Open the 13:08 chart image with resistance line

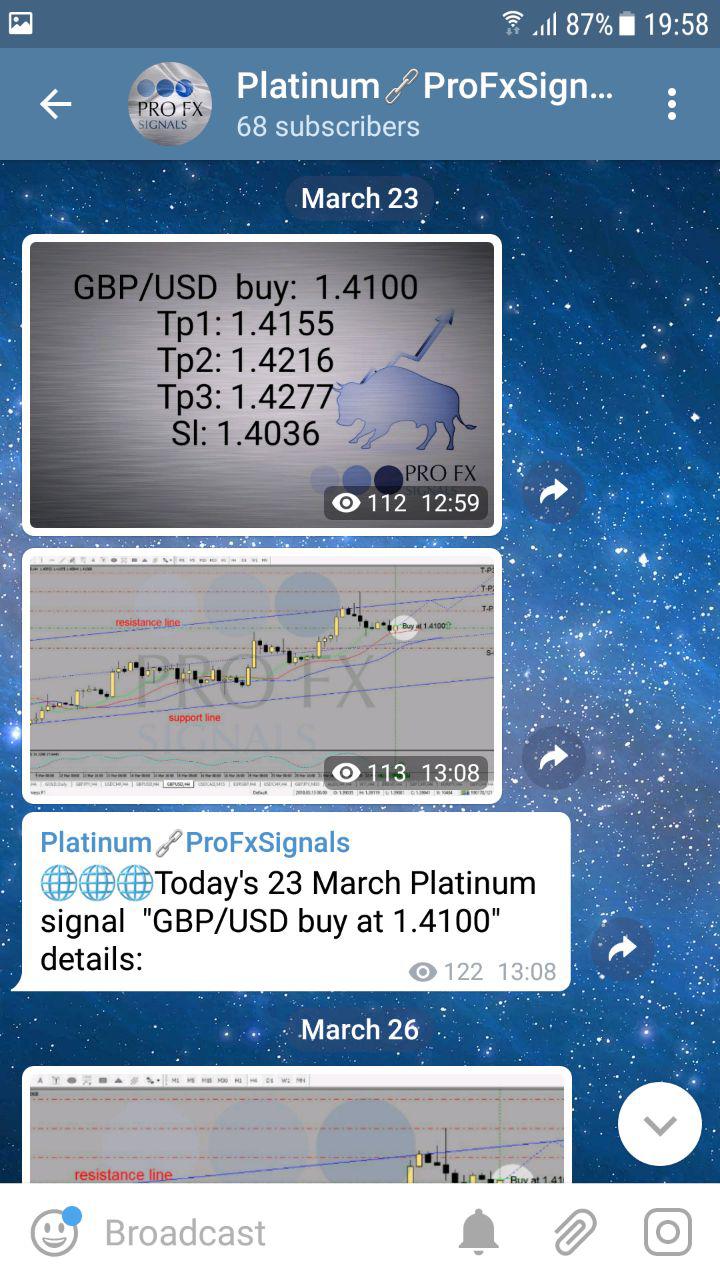coord(262,675)
